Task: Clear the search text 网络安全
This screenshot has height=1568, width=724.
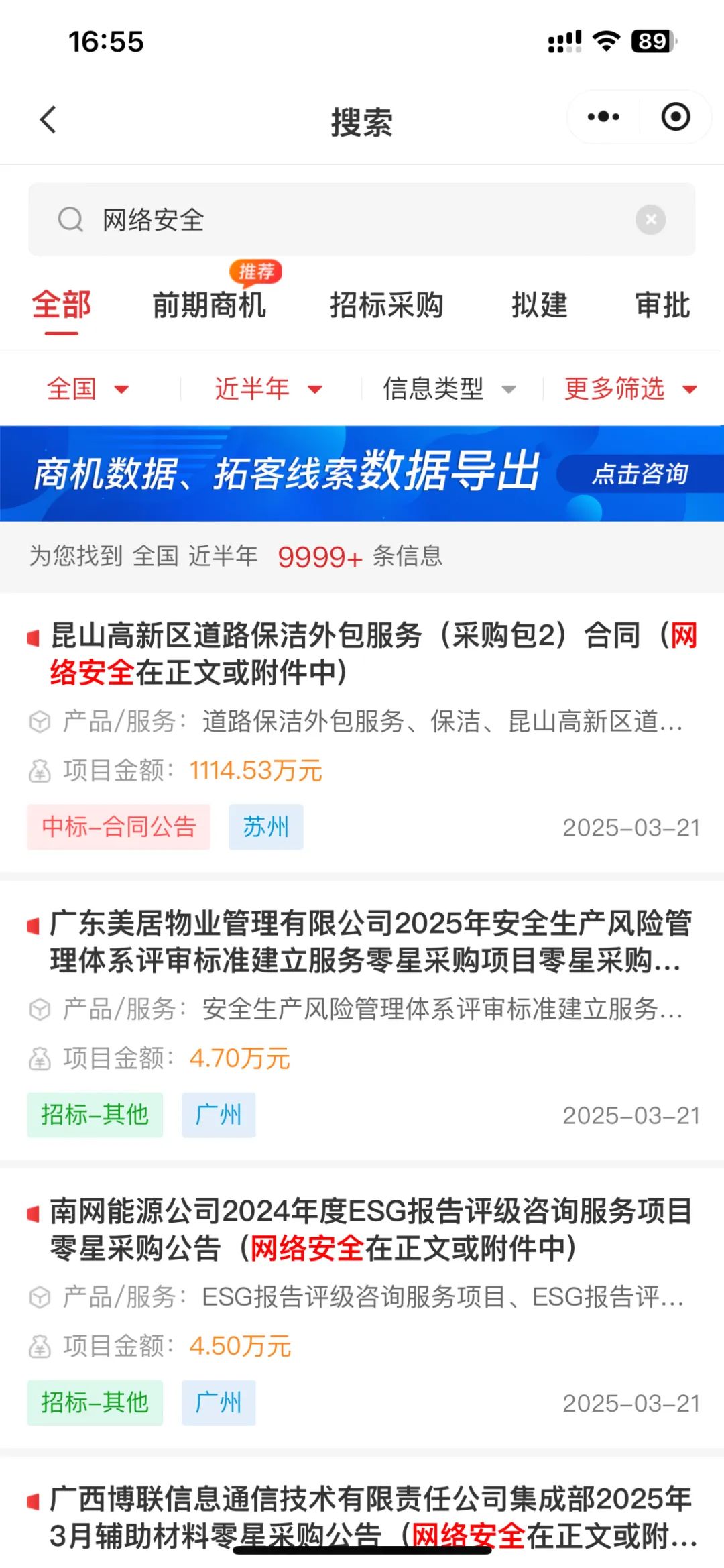Action: (650, 220)
